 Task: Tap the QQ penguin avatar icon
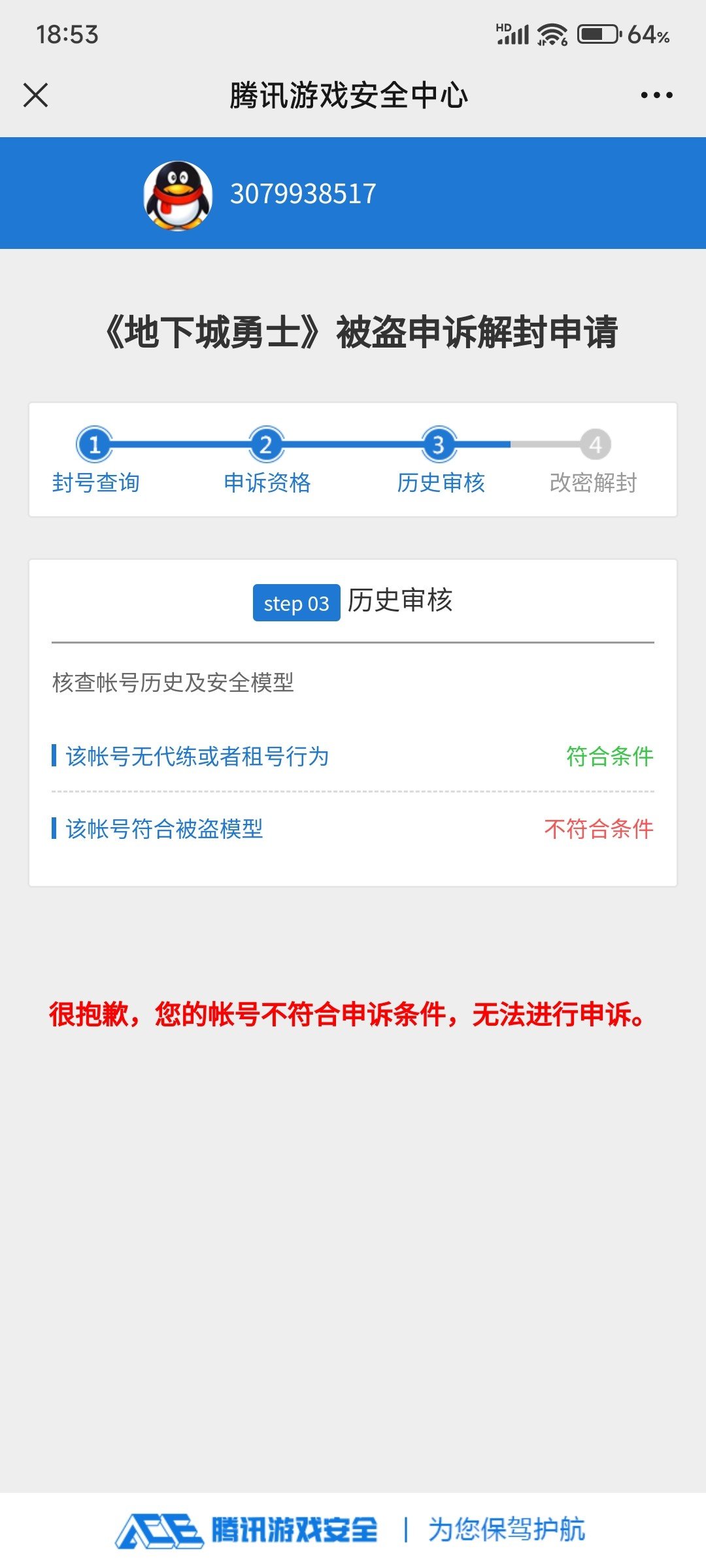tap(176, 194)
